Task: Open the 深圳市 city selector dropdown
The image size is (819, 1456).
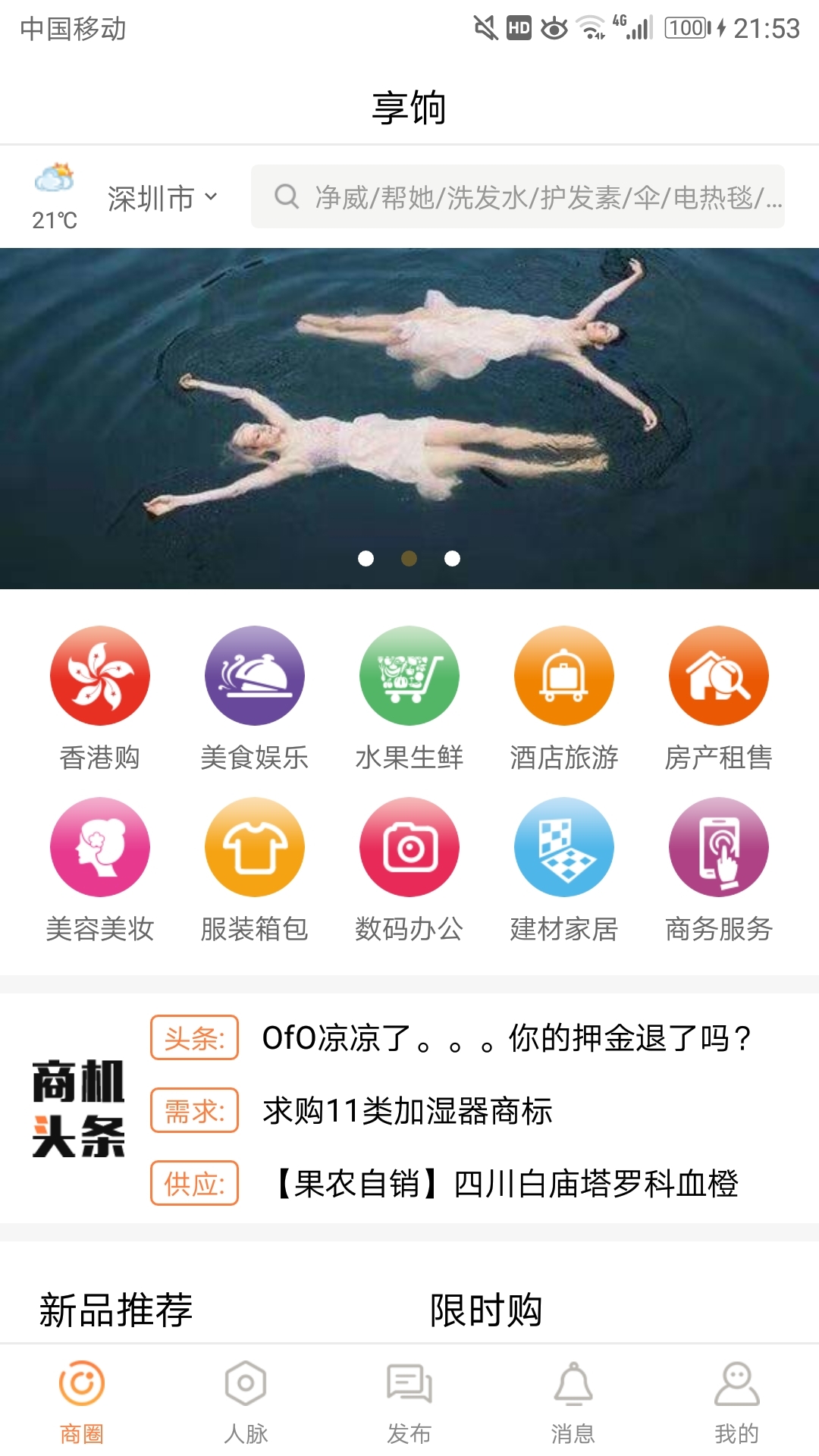Action: [x=162, y=198]
